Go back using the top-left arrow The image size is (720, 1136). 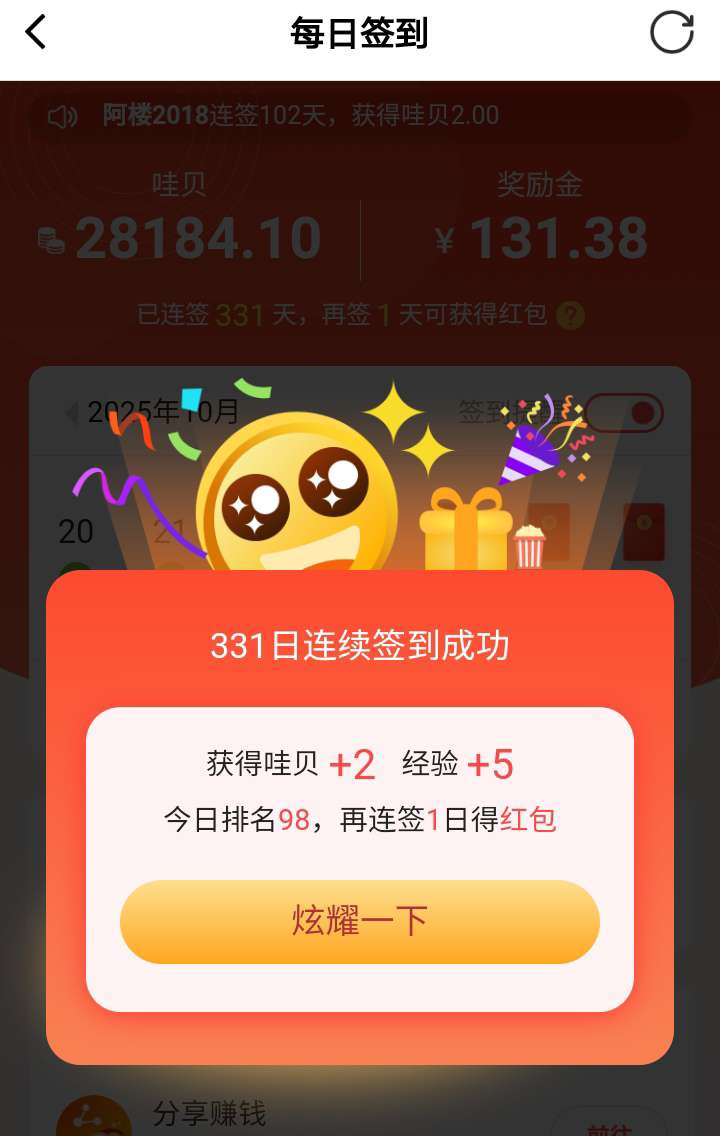[x=36, y=33]
